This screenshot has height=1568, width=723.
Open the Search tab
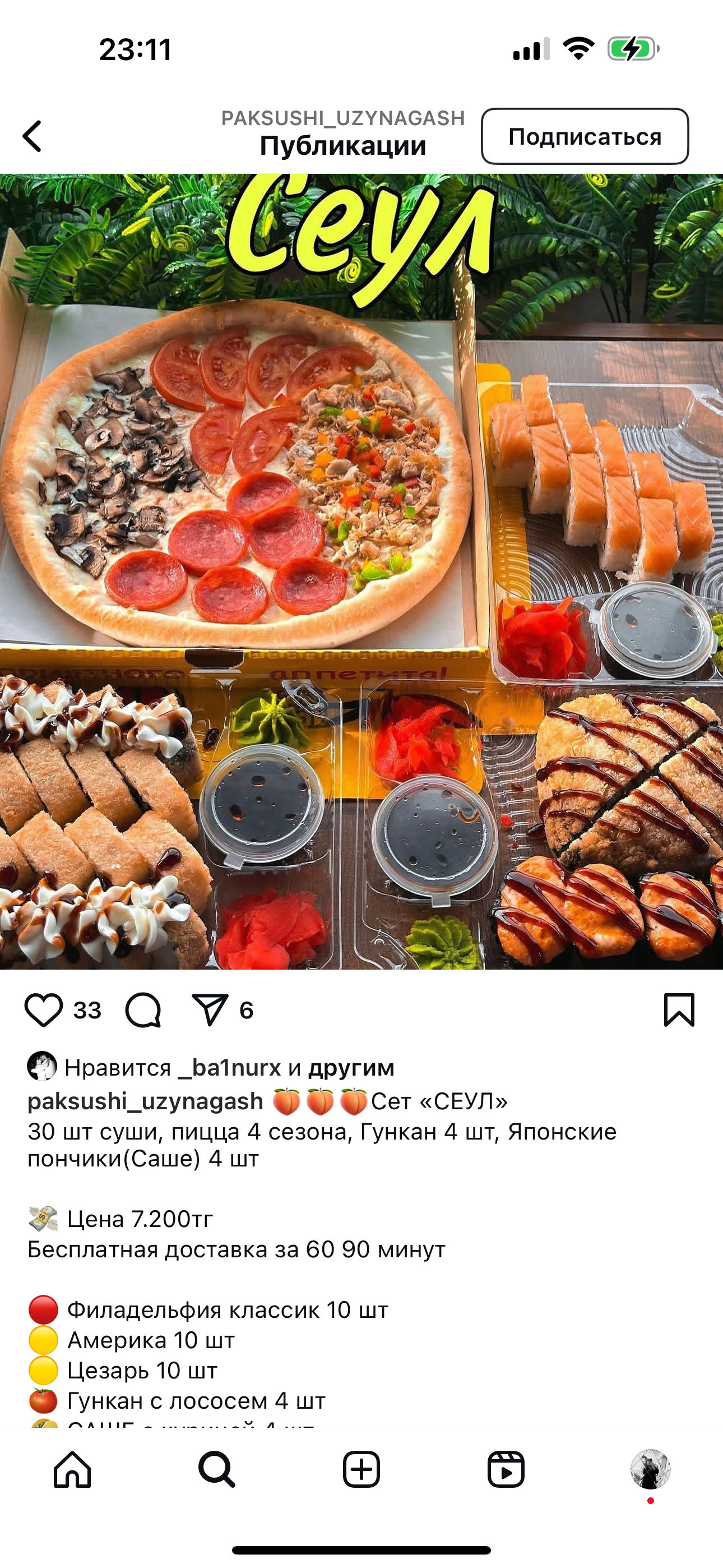coord(217,1469)
